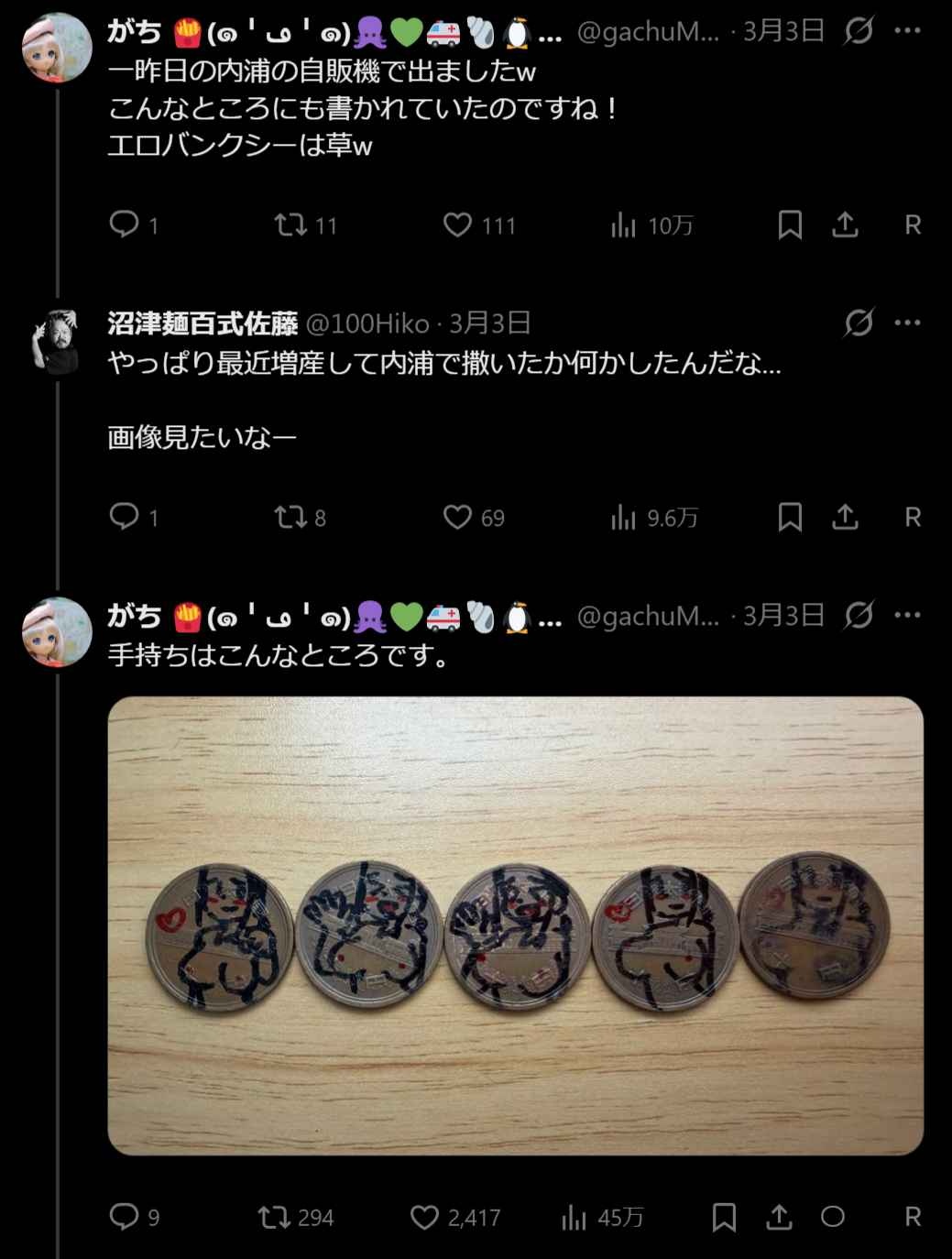View 沼津麺百式佐藤's profile picture
The width and height of the screenshot is (952, 1259).
pos(57,341)
